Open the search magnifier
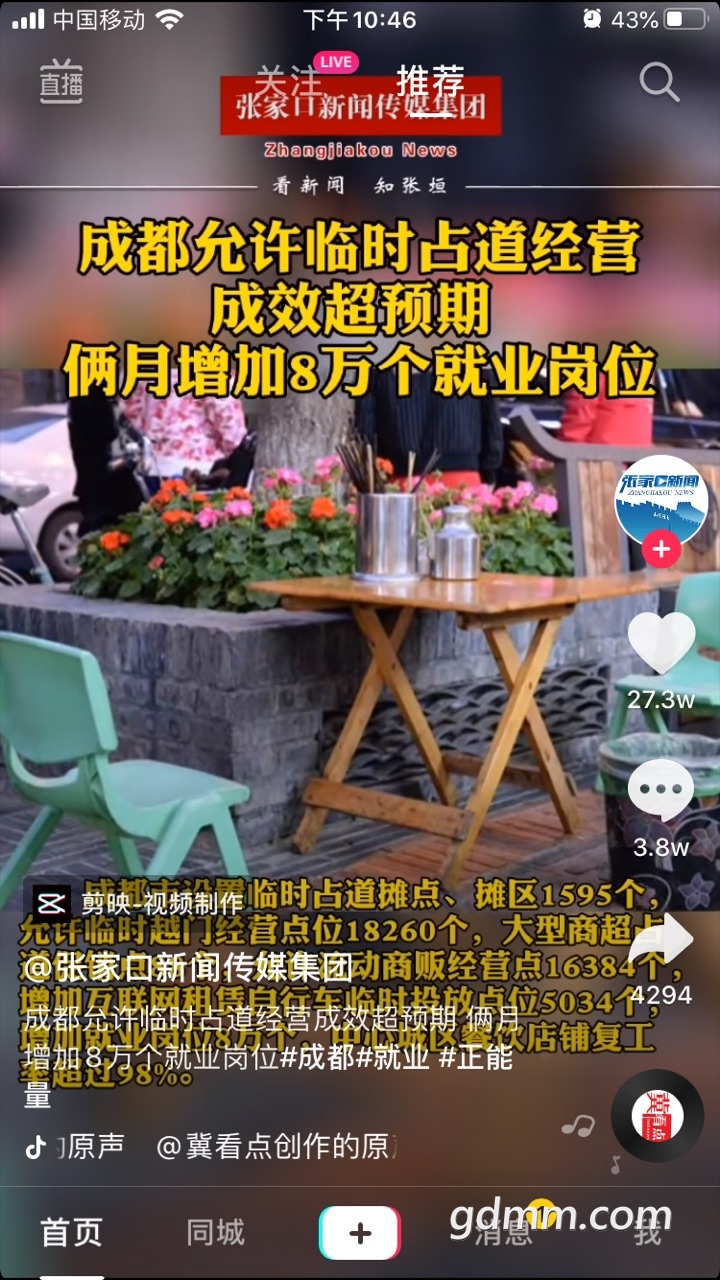Image resolution: width=720 pixels, height=1280 pixels. pyautogui.click(x=659, y=82)
